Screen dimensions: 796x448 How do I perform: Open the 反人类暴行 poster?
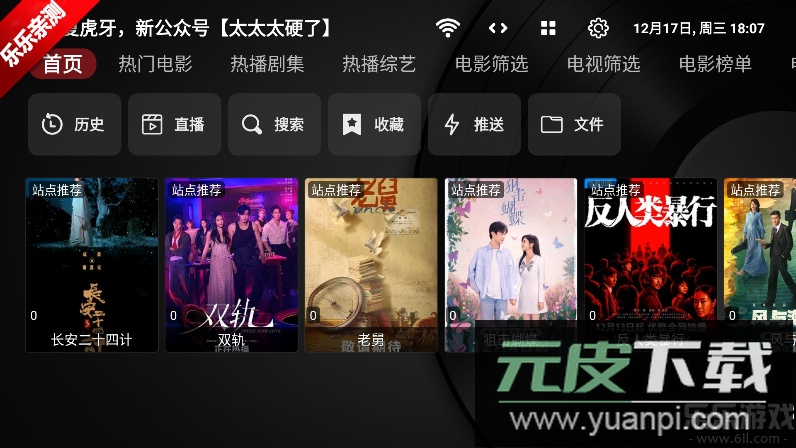650,264
